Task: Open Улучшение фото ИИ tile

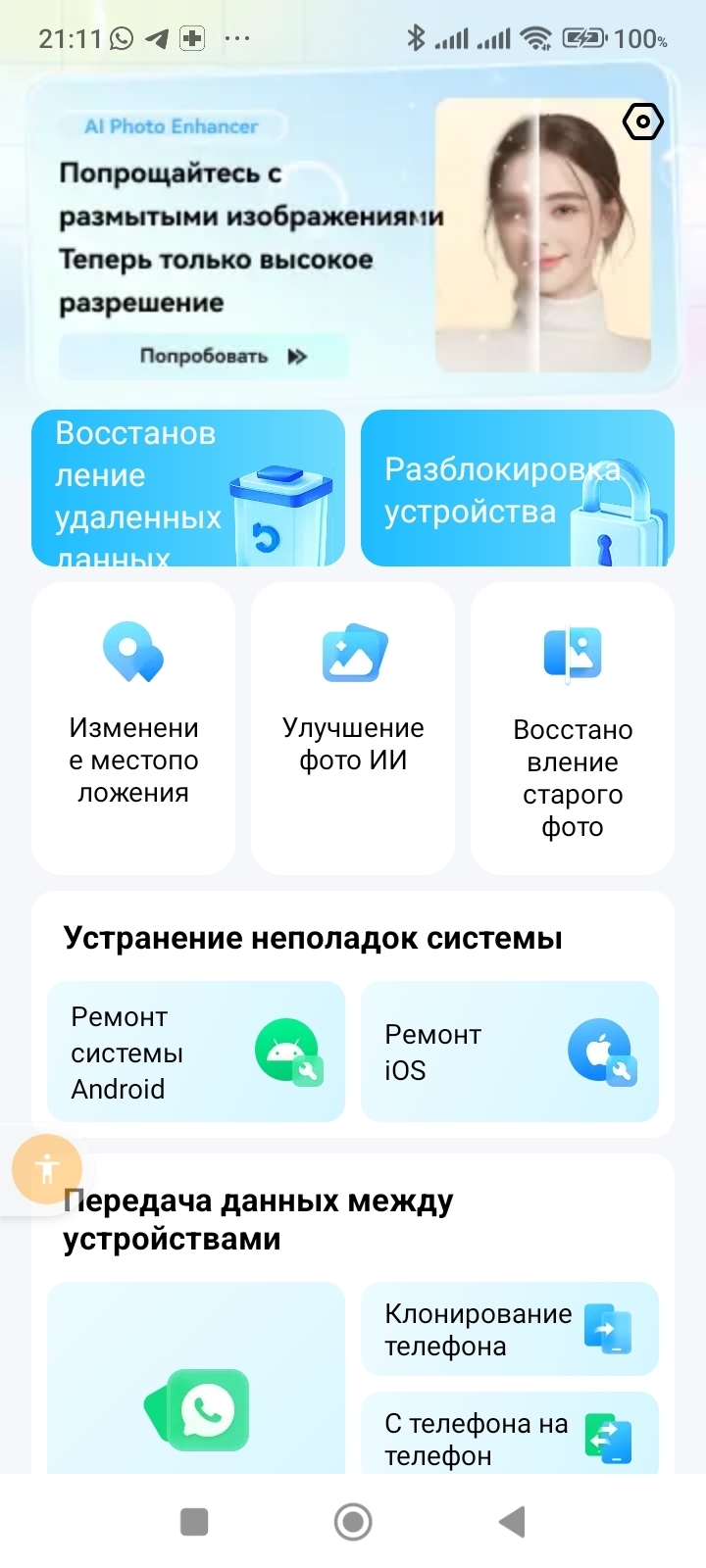Action: pyautogui.click(x=353, y=727)
